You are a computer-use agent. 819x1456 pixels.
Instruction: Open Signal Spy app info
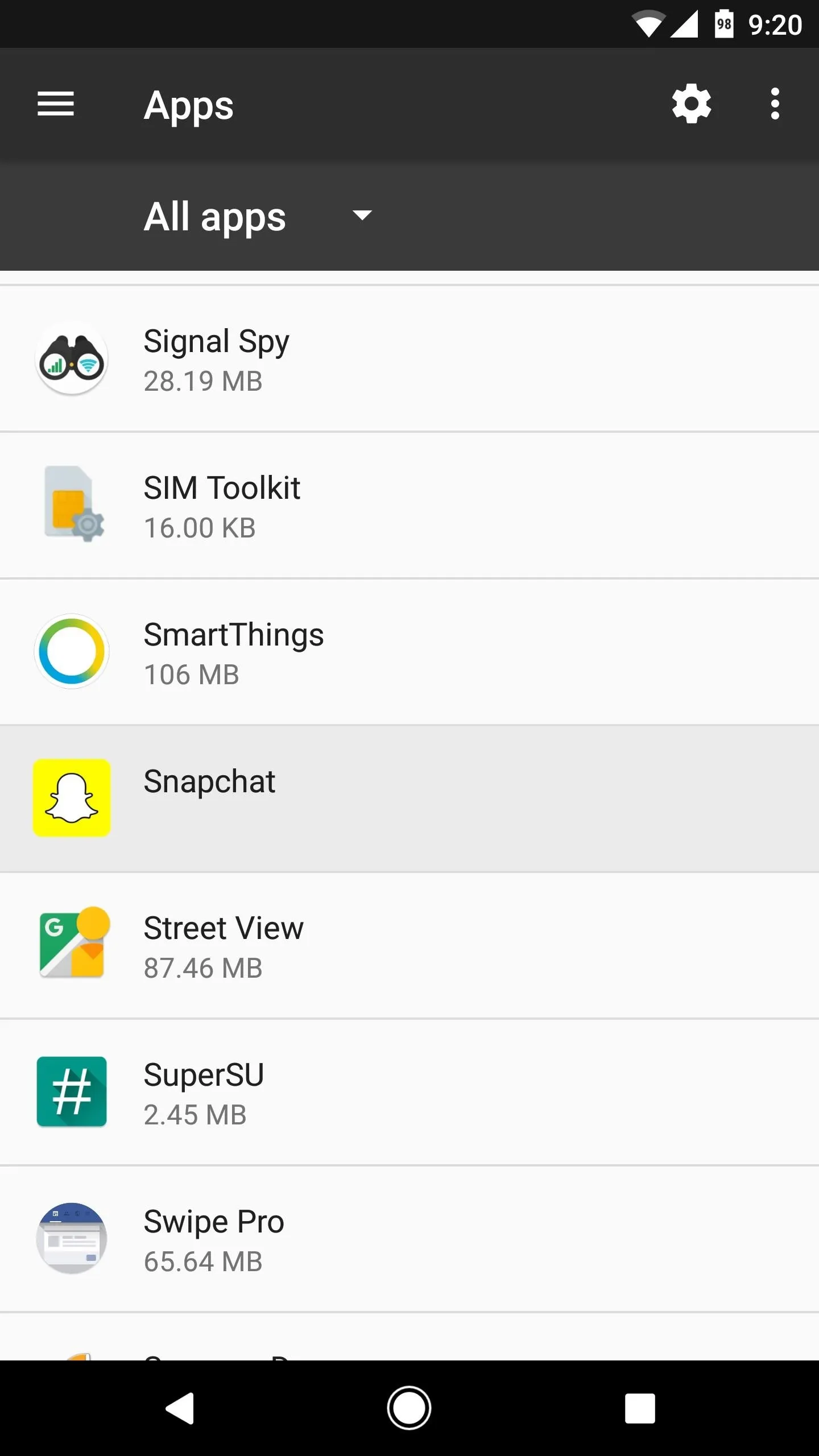coord(409,359)
